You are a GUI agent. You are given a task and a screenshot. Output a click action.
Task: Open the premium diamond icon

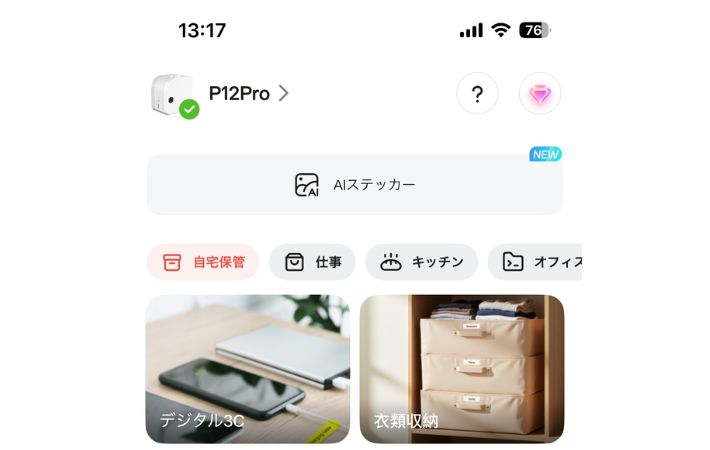[540, 94]
